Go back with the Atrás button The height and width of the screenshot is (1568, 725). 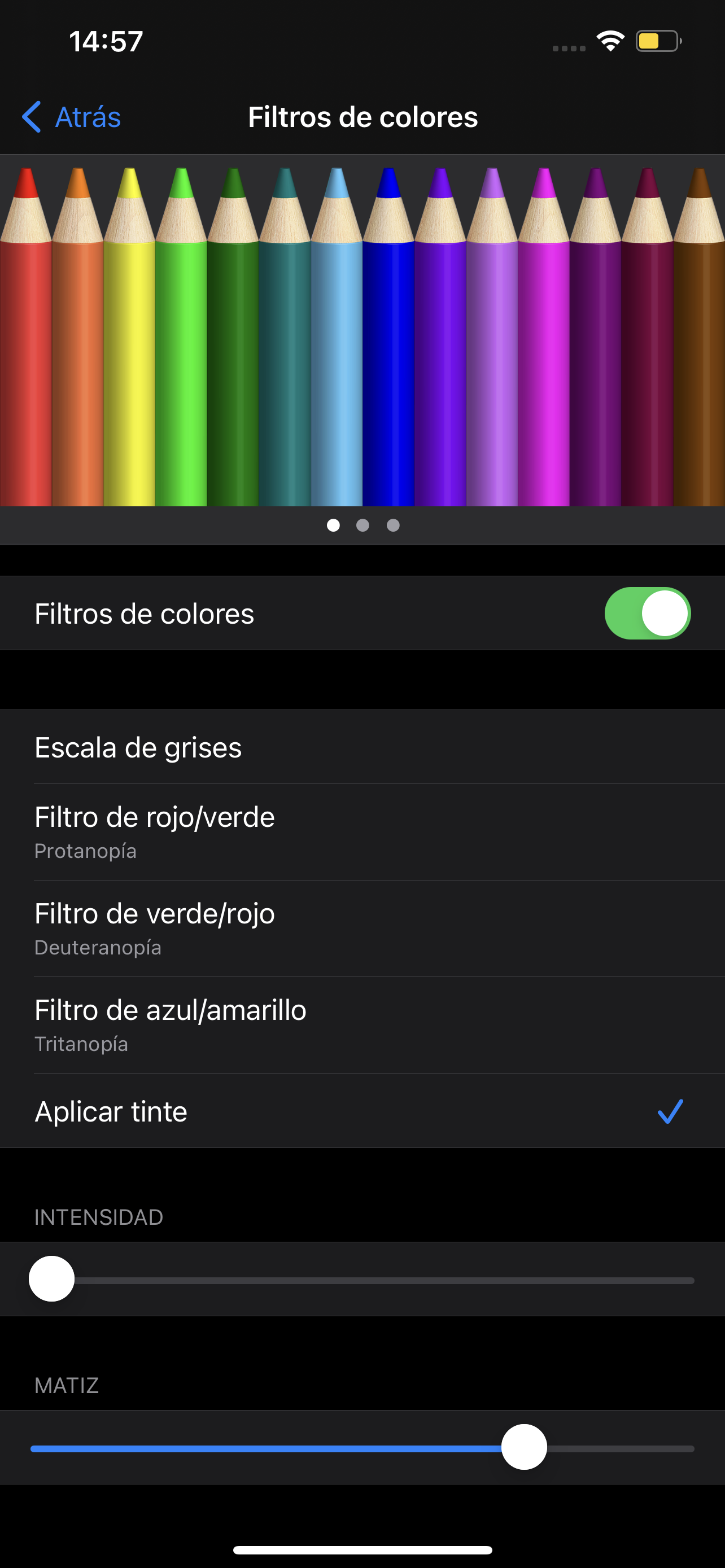coord(72,117)
